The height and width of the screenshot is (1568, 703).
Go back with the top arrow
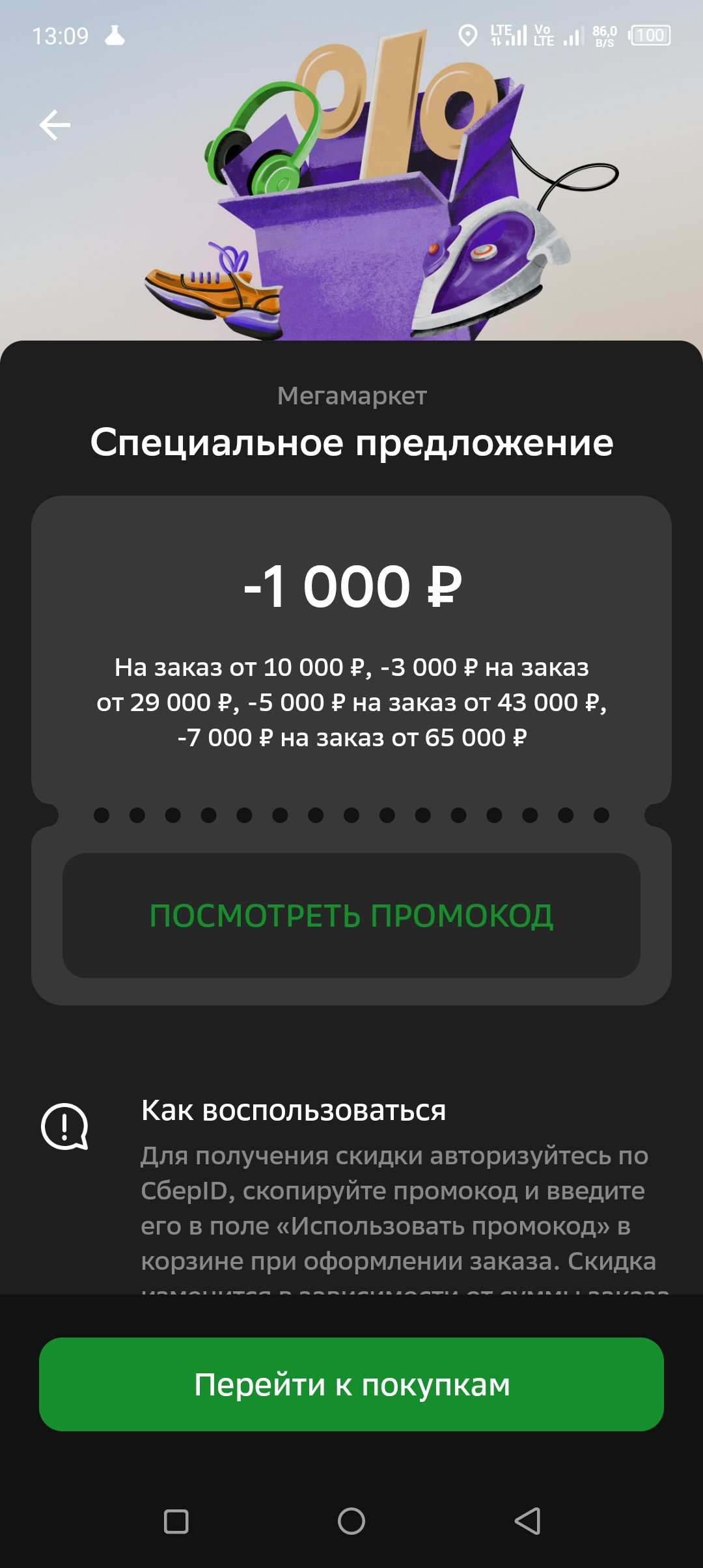pyautogui.click(x=55, y=125)
